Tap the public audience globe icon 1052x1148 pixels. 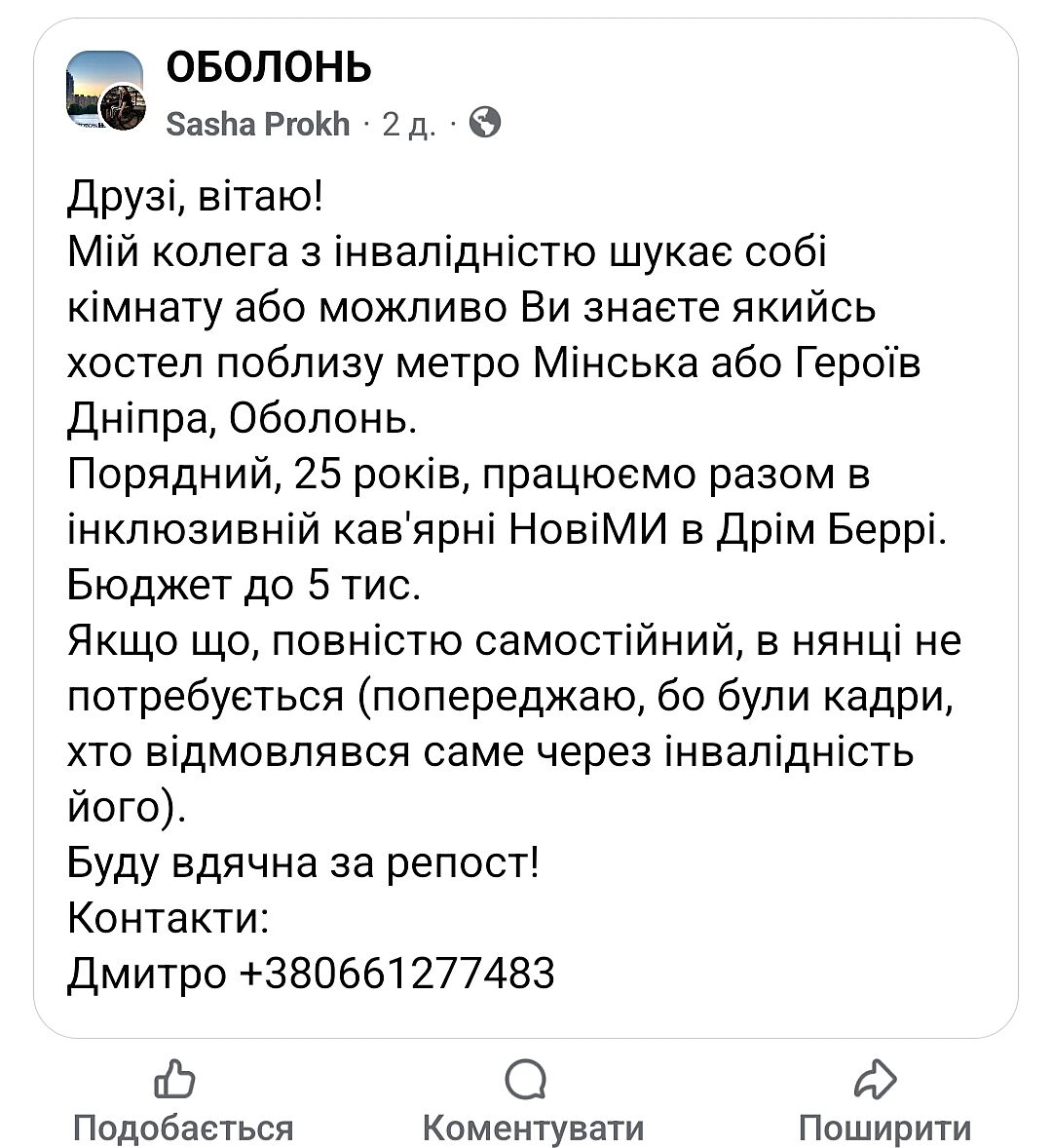485,123
